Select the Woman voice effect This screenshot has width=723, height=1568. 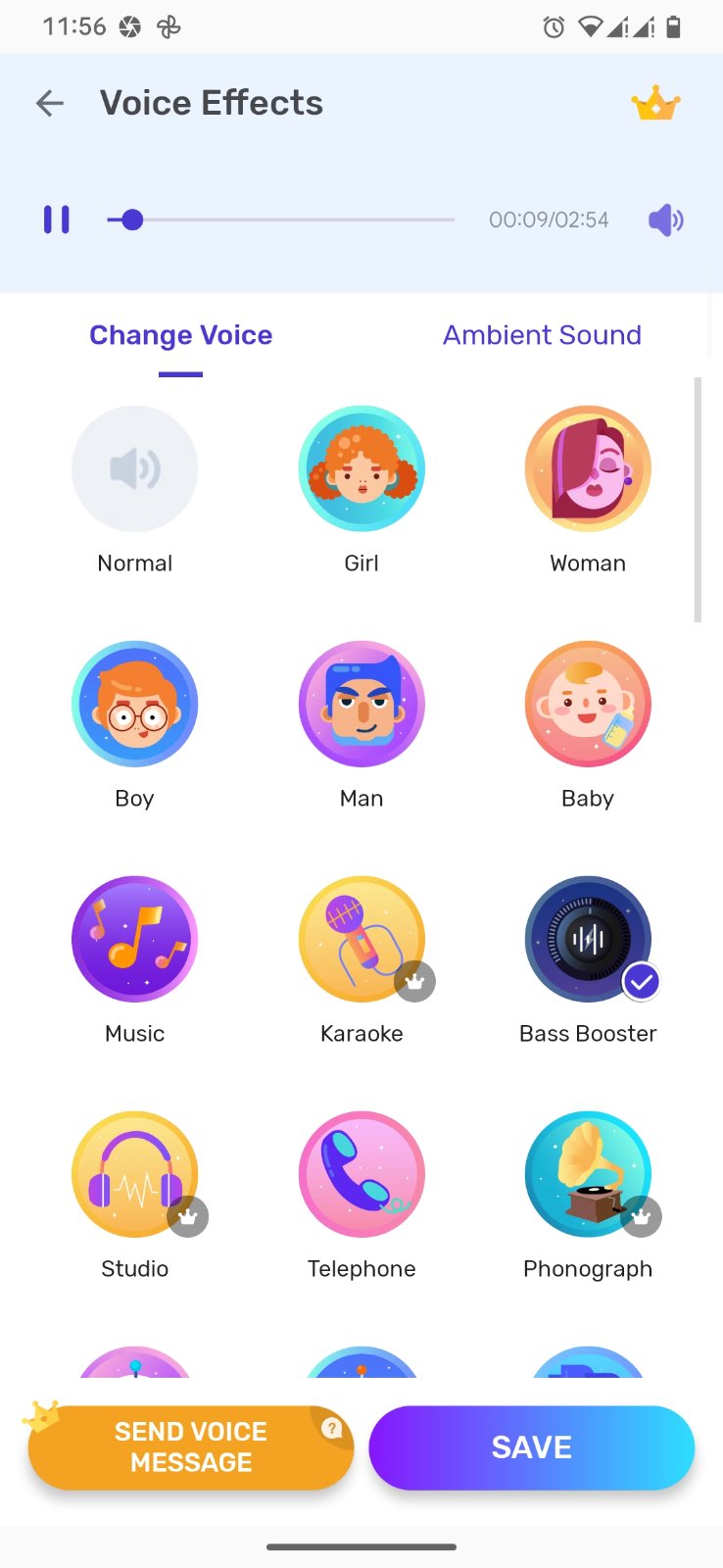(x=588, y=469)
